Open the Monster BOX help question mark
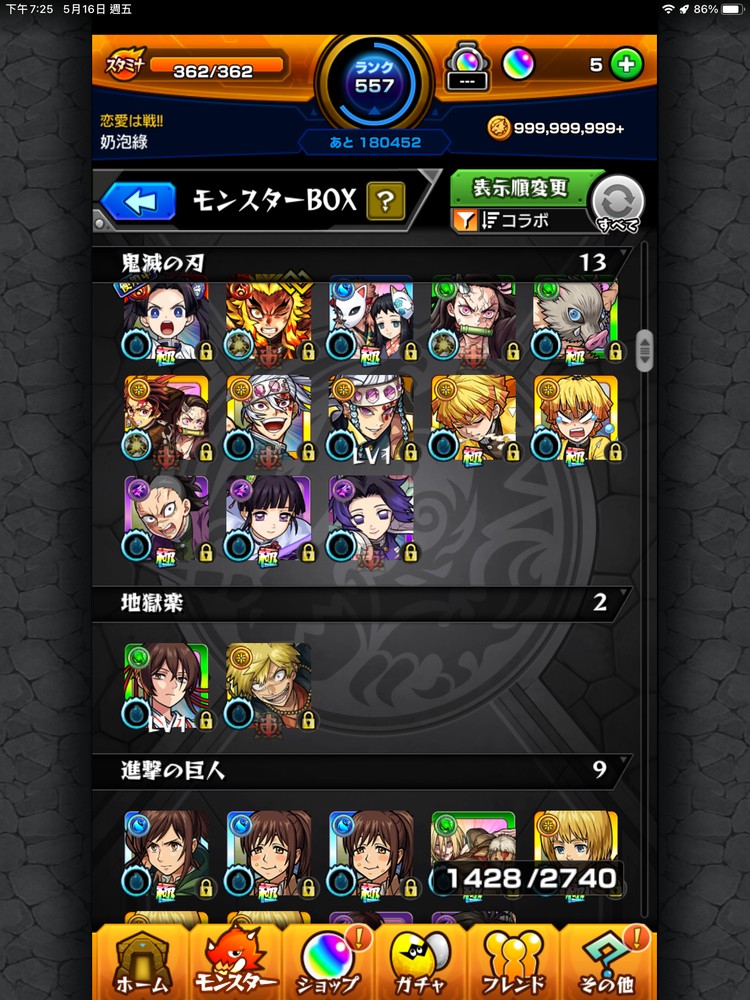Viewport: 750px width, 1000px height. (385, 202)
